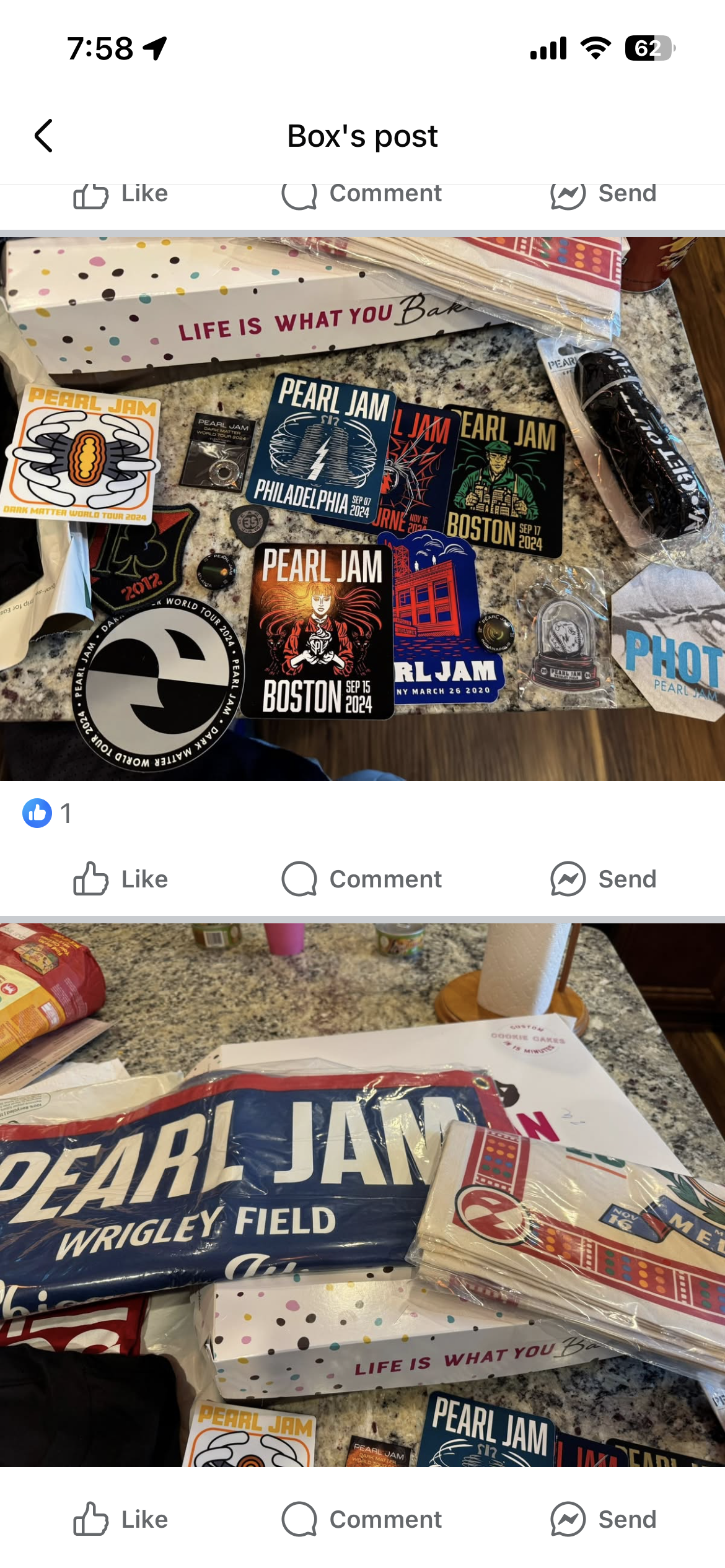
Task: Send the Pearl Jam stickers photo via Messenger
Action: pyautogui.click(x=604, y=879)
